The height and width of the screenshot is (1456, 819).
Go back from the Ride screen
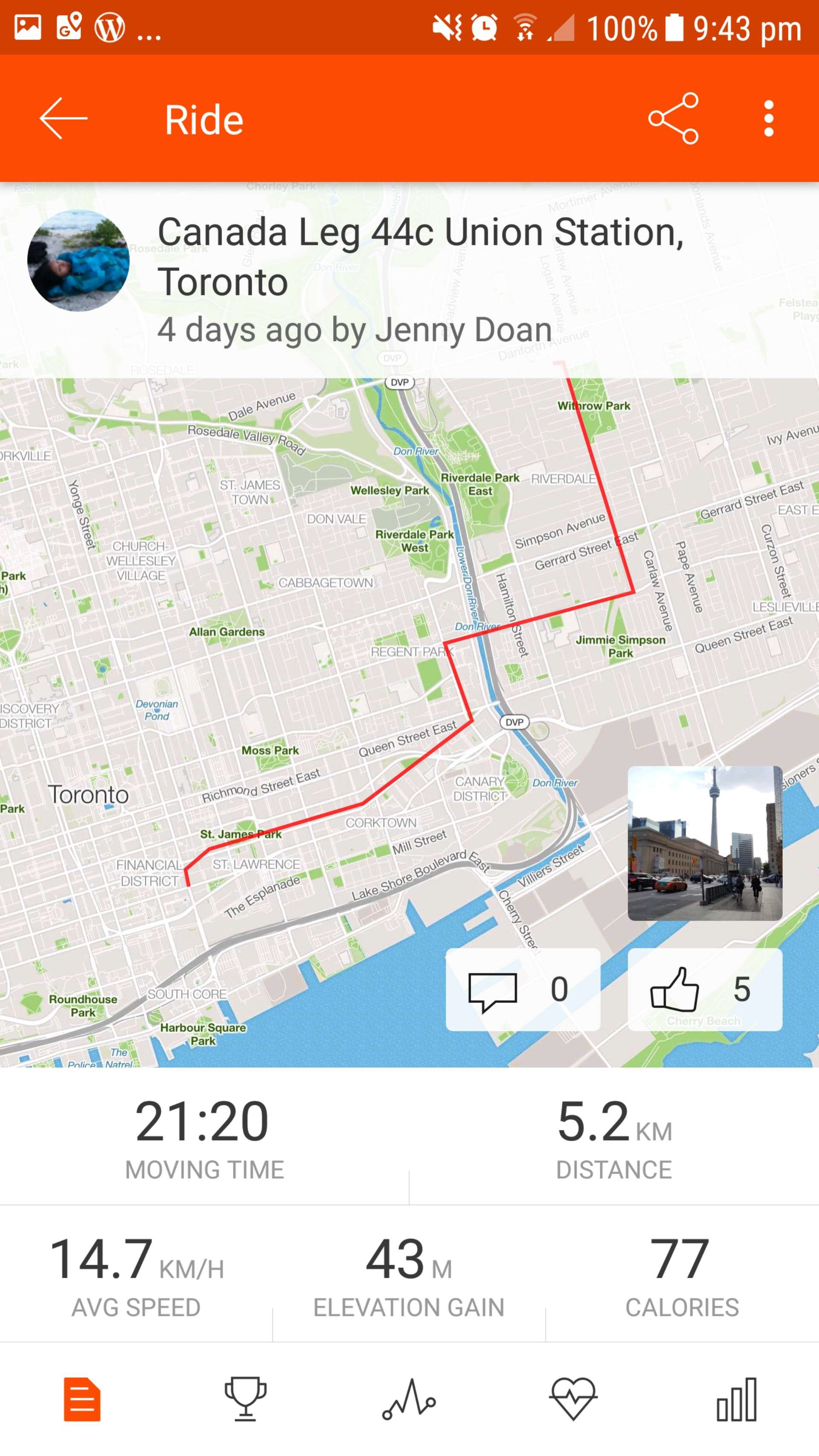[x=63, y=118]
